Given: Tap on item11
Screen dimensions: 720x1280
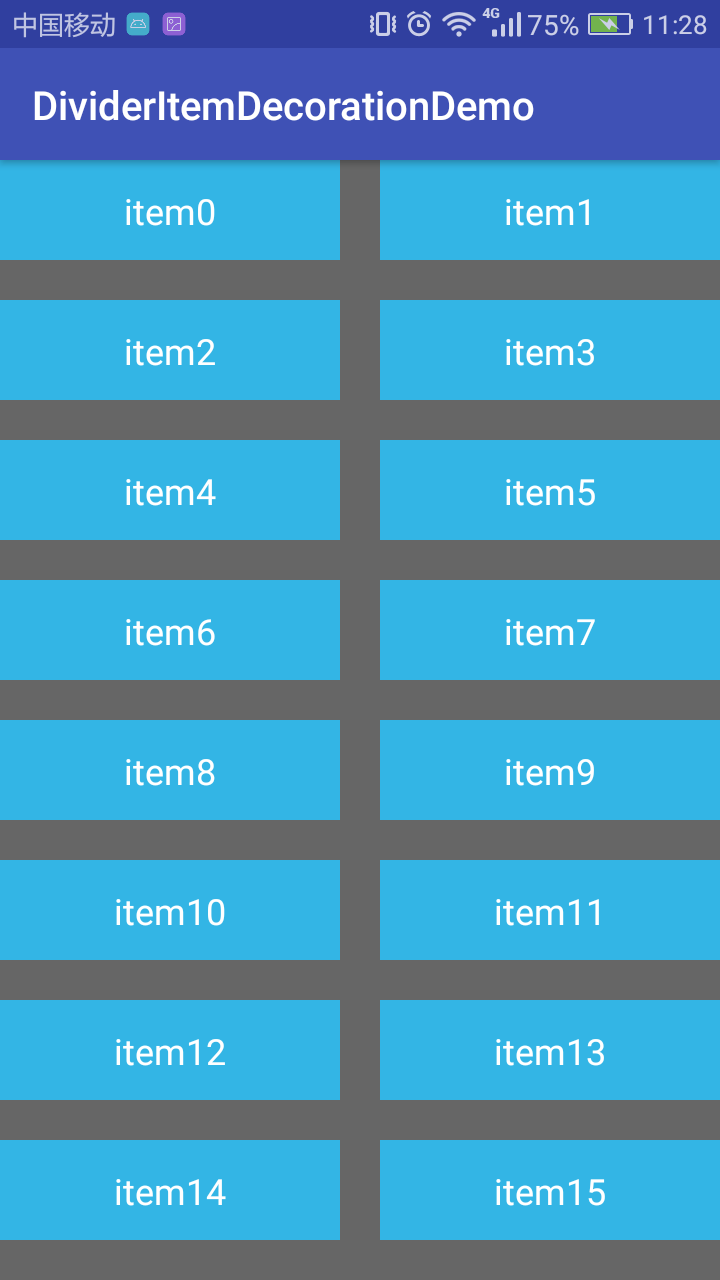Looking at the screenshot, I should point(550,910).
